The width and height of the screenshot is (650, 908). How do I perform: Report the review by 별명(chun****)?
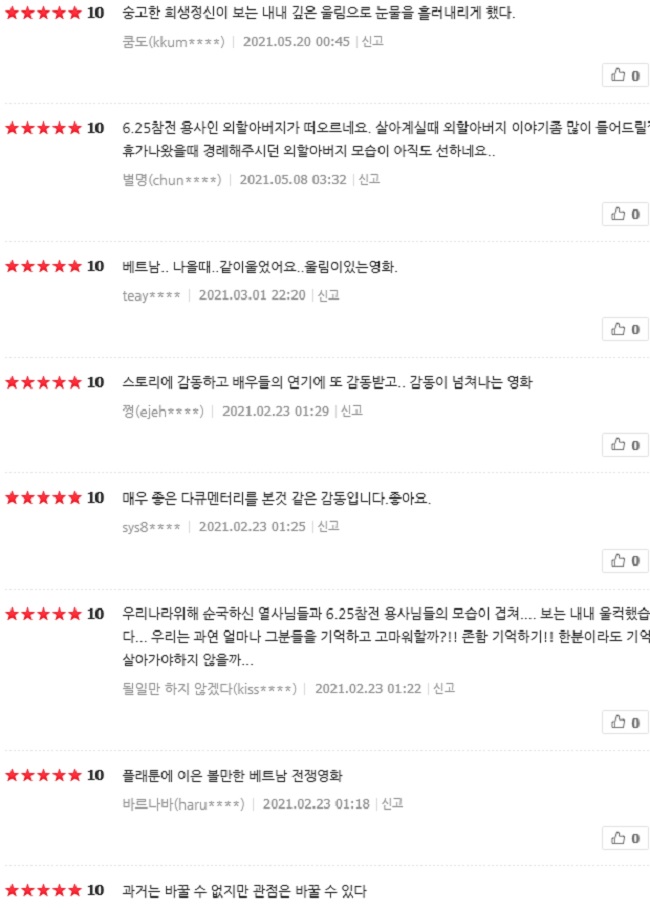point(369,180)
